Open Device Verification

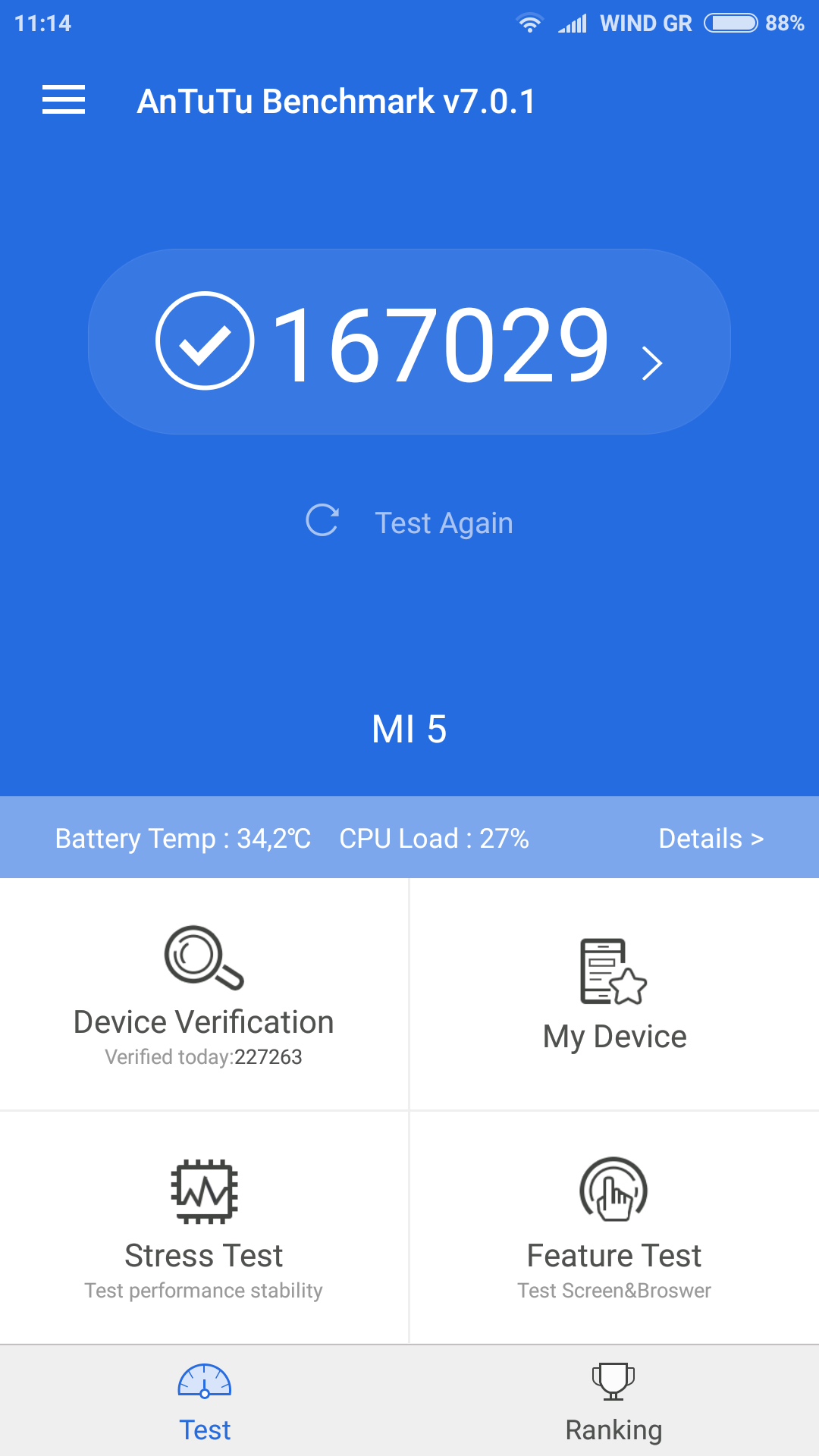[204, 993]
